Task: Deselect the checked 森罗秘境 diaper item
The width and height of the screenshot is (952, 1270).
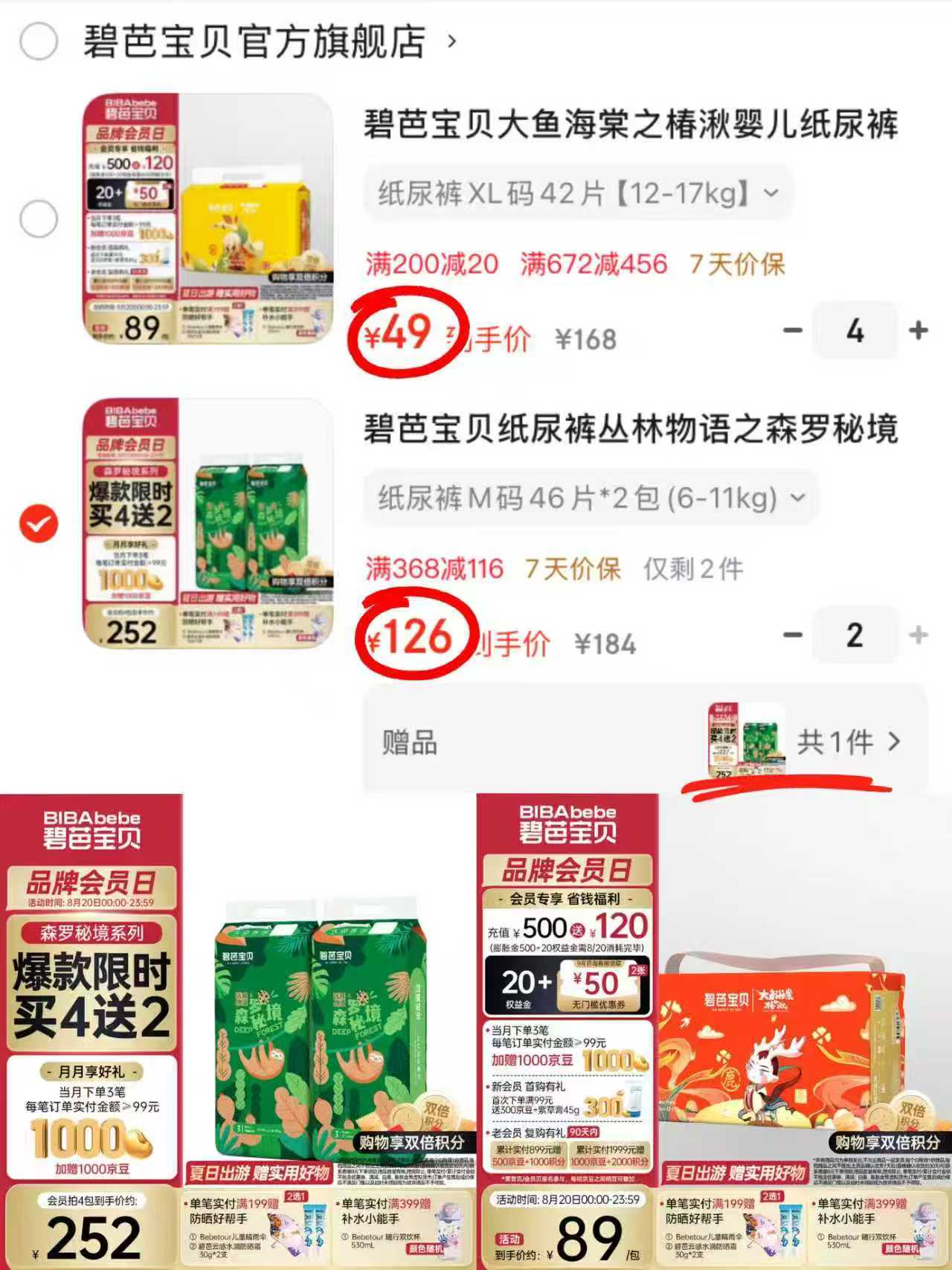Action: [38, 522]
